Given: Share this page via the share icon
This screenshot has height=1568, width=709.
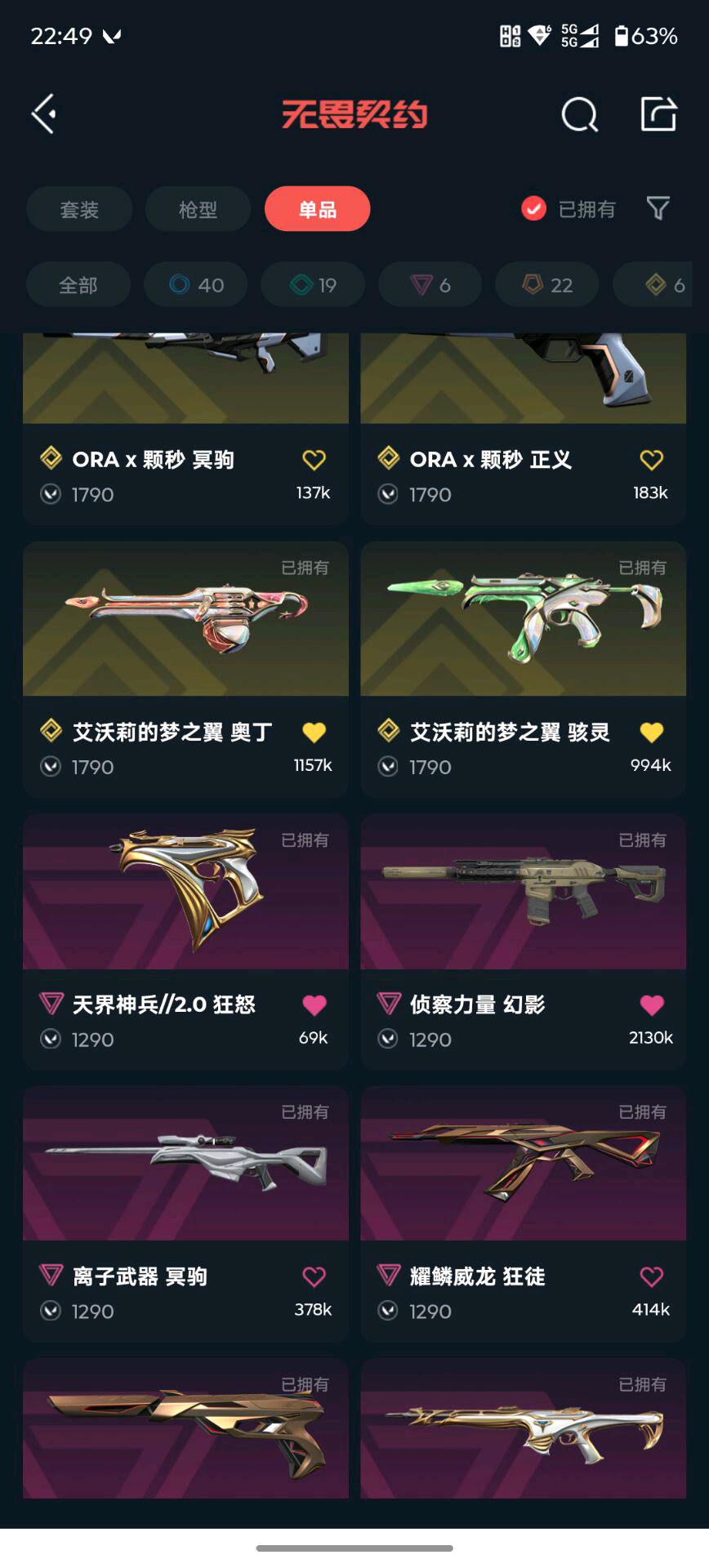Looking at the screenshot, I should coord(658,114).
